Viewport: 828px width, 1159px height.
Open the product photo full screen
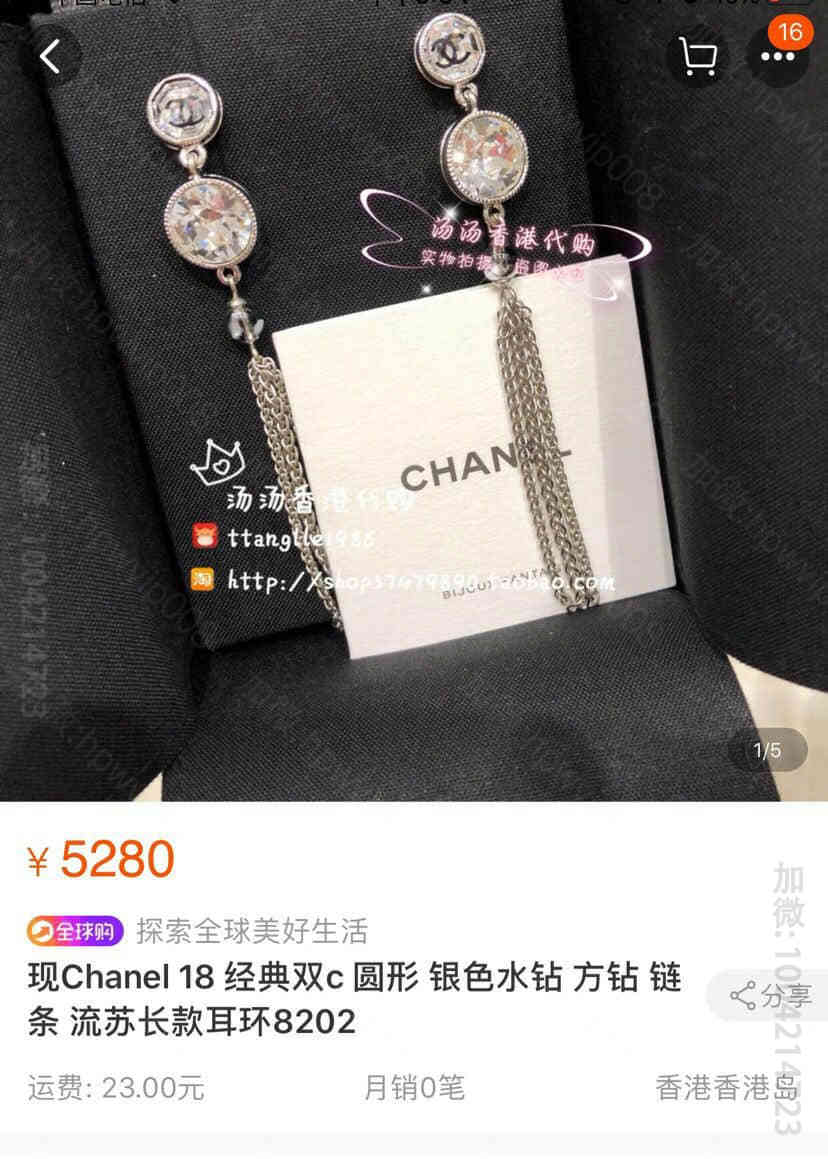414,420
